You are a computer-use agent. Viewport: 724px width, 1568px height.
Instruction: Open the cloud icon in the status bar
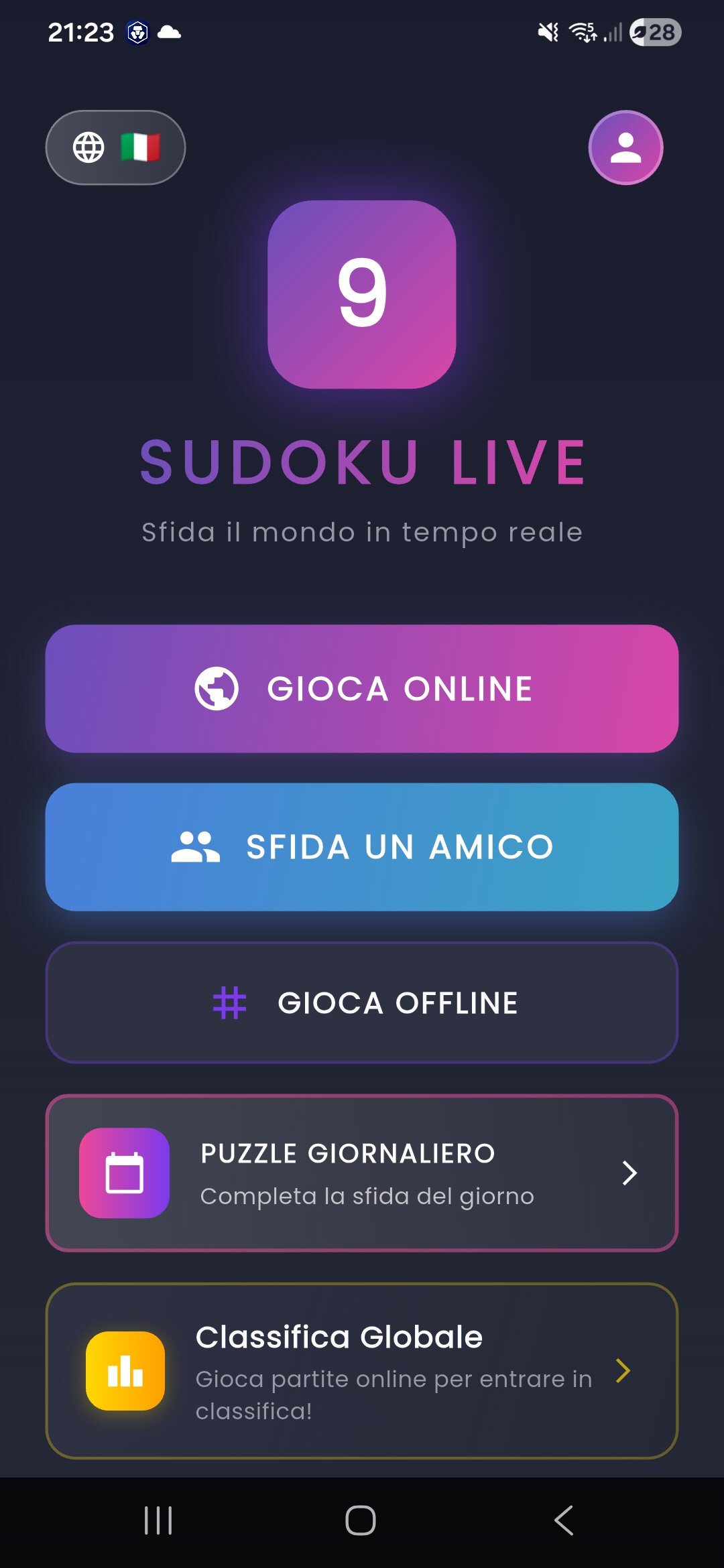point(169,31)
